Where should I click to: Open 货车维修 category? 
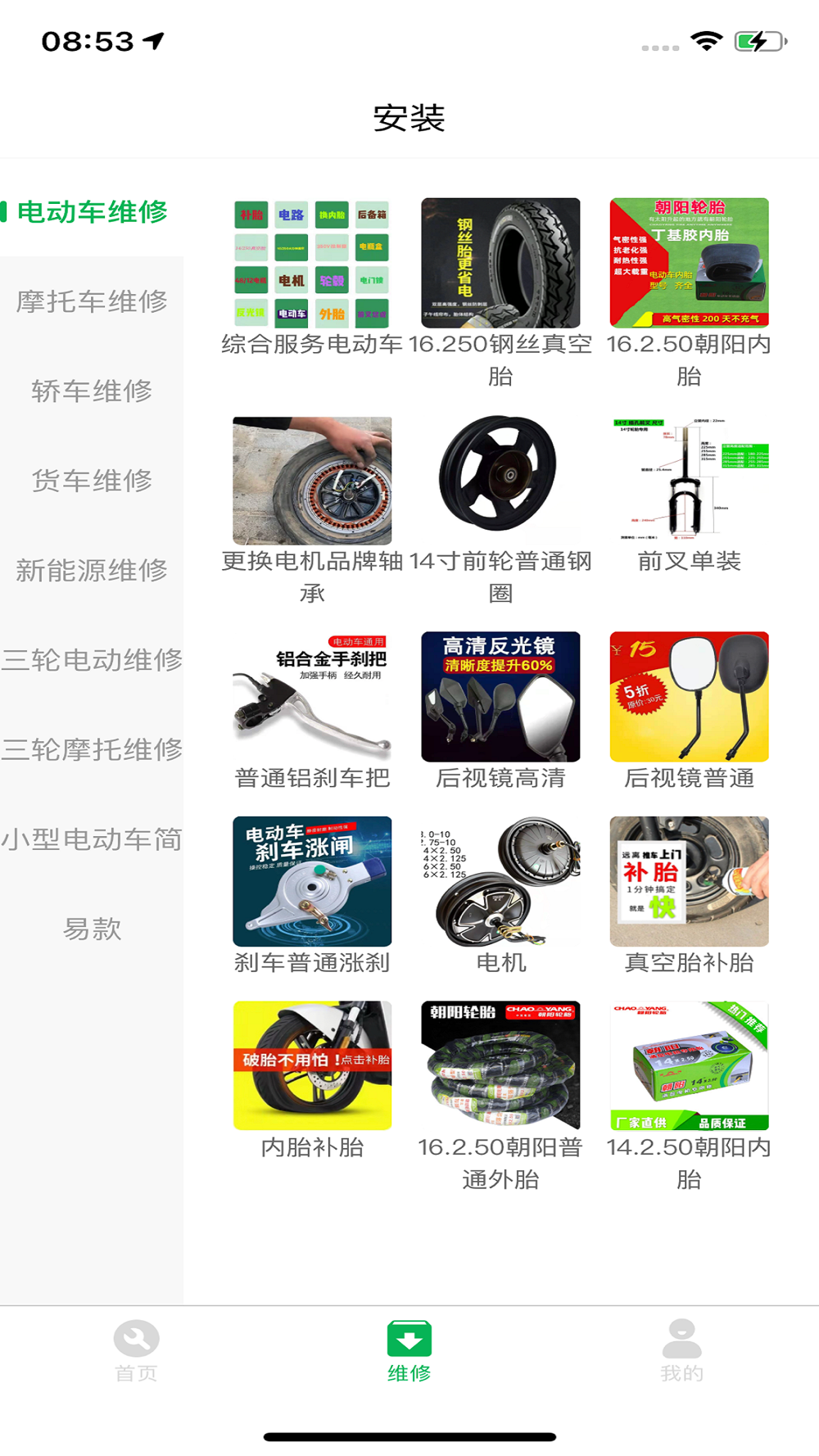(x=92, y=481)
